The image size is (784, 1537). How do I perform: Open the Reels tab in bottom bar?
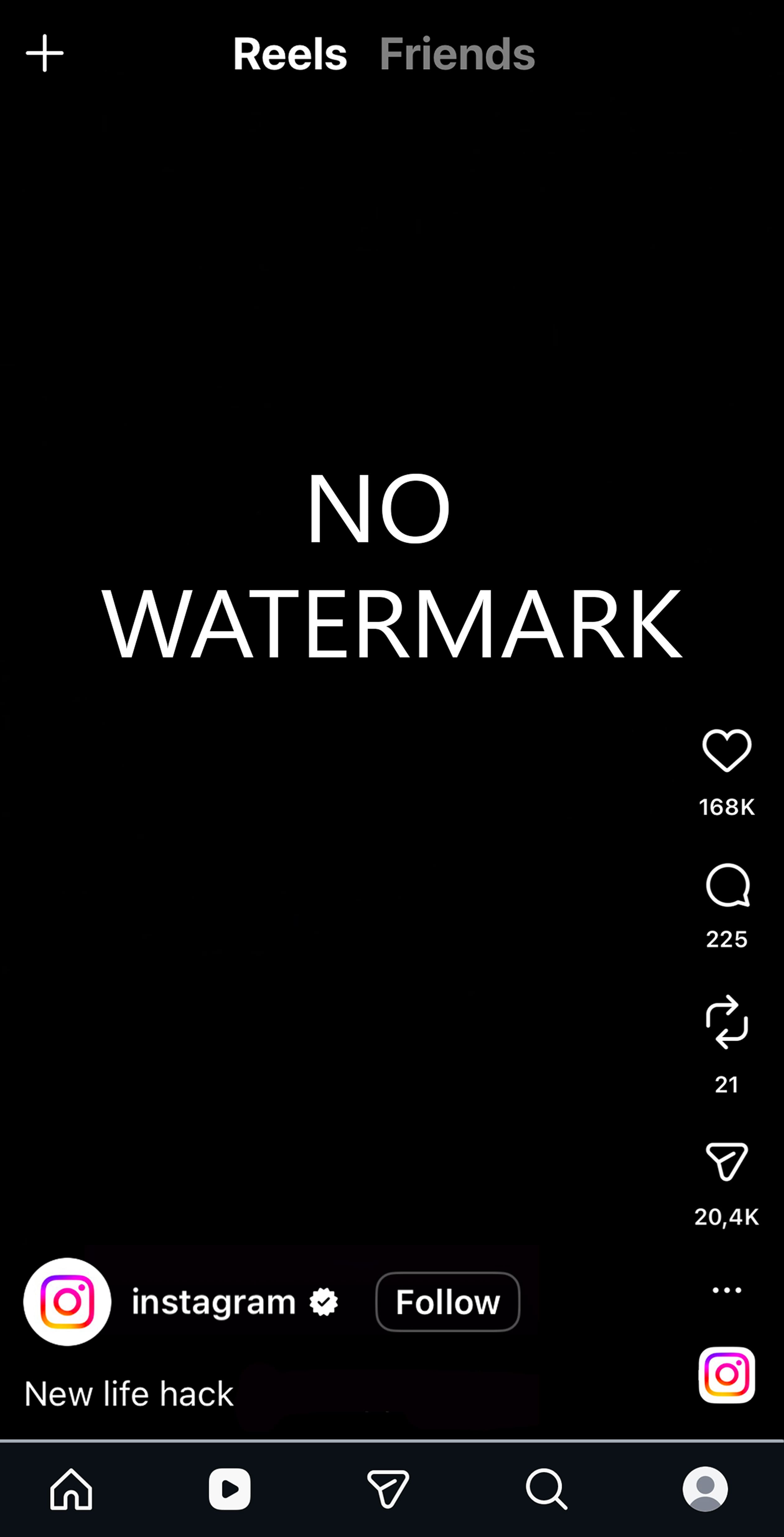(230, 1489)
